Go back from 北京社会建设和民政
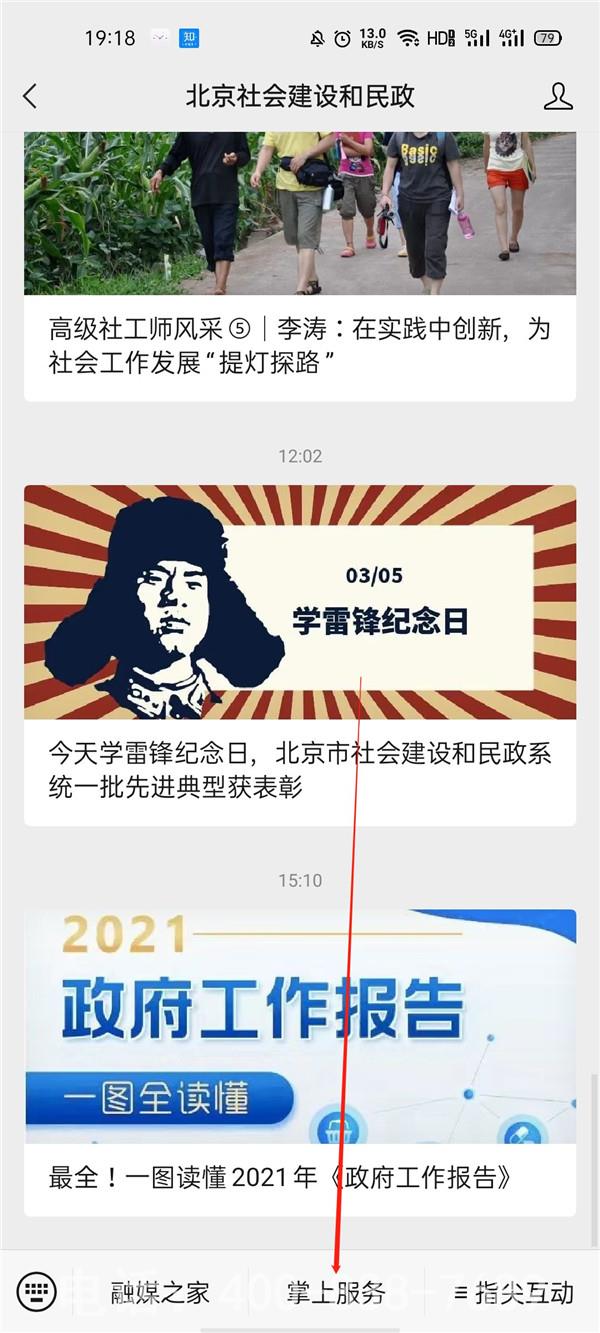Viewport: 600px width, 1333px height. click(x=30, y=96)
